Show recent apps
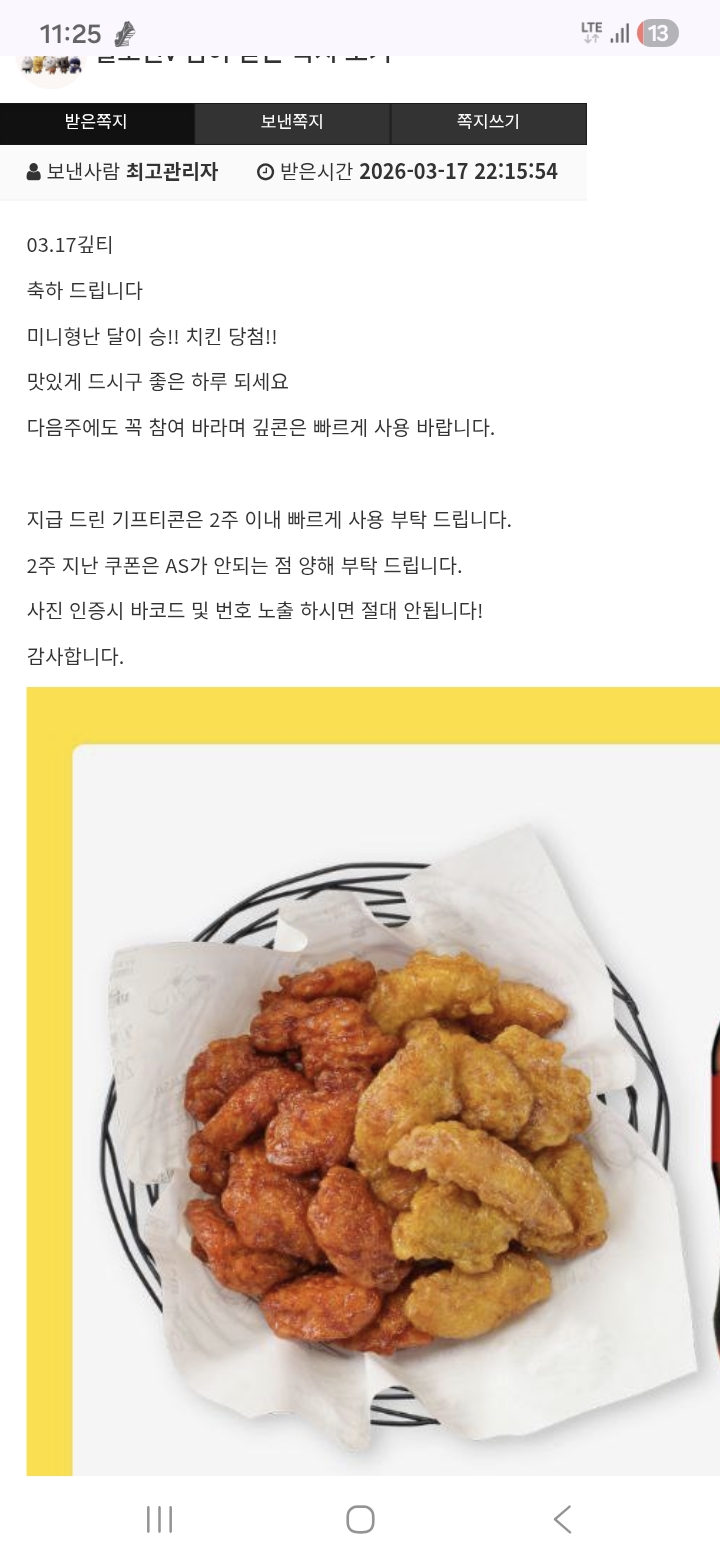 pyautogui.click(x=159, y=1519)
